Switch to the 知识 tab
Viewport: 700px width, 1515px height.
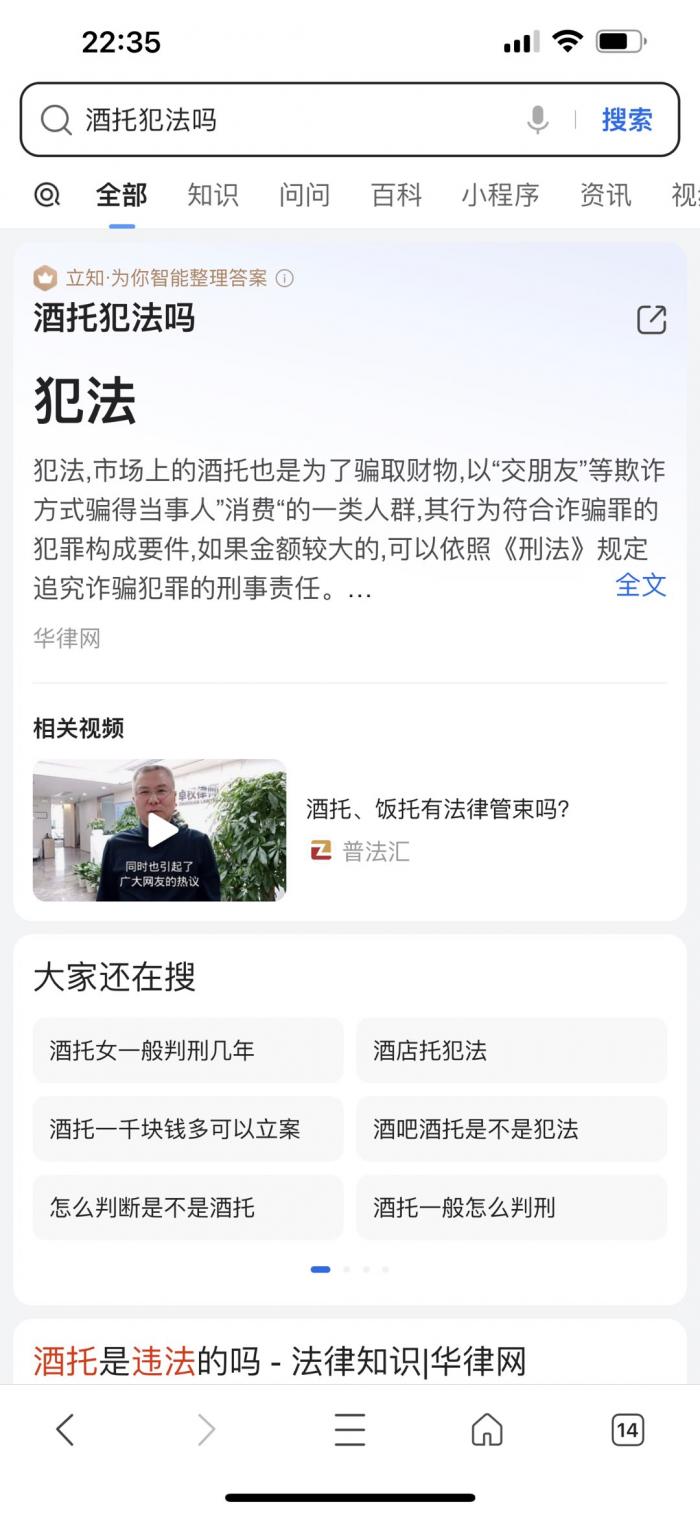tap(213, 195)
